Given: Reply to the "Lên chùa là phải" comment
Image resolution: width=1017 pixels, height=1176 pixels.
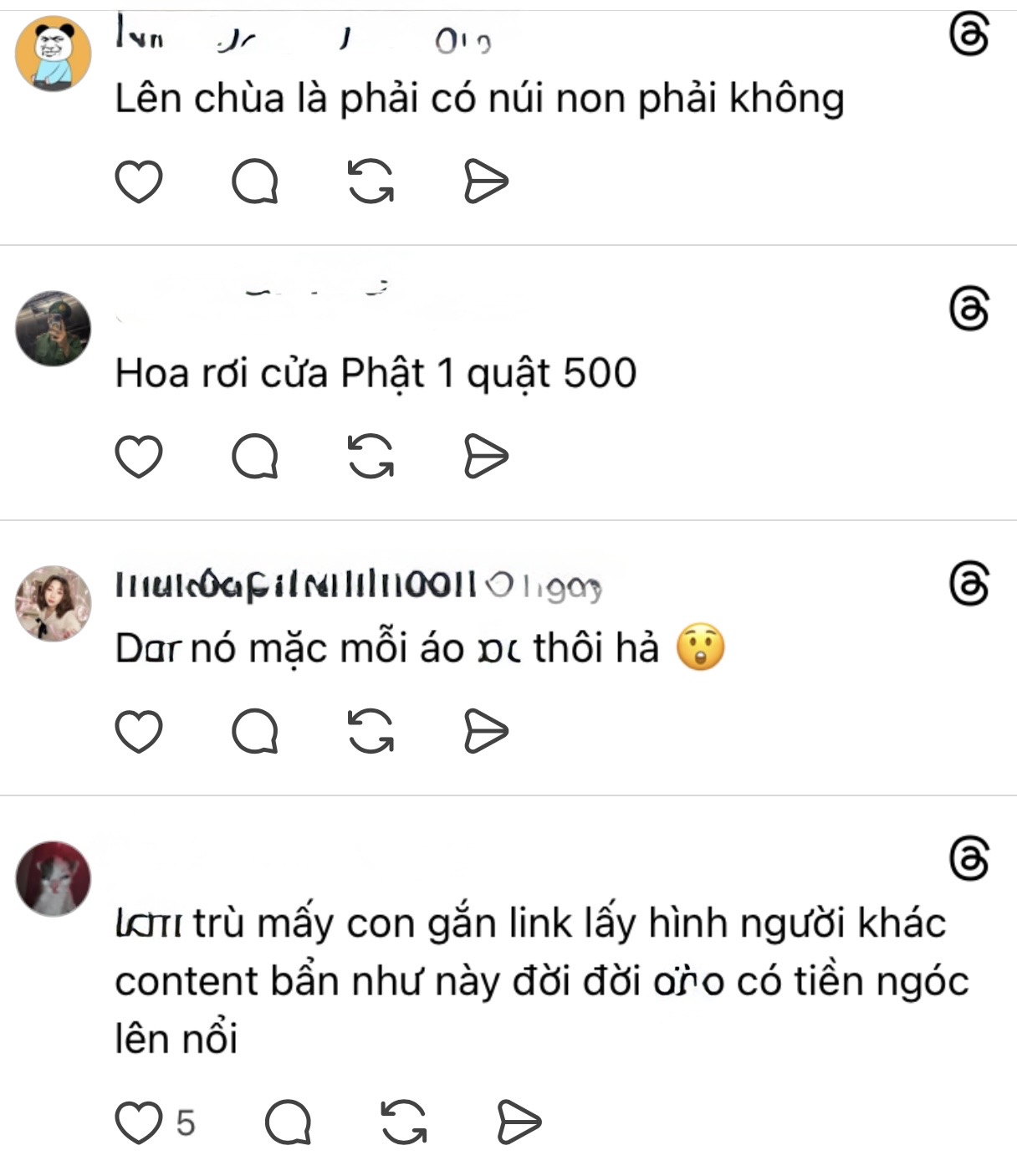Looking at the screenshot, I should pyautogui.click(x=254, y=182).
